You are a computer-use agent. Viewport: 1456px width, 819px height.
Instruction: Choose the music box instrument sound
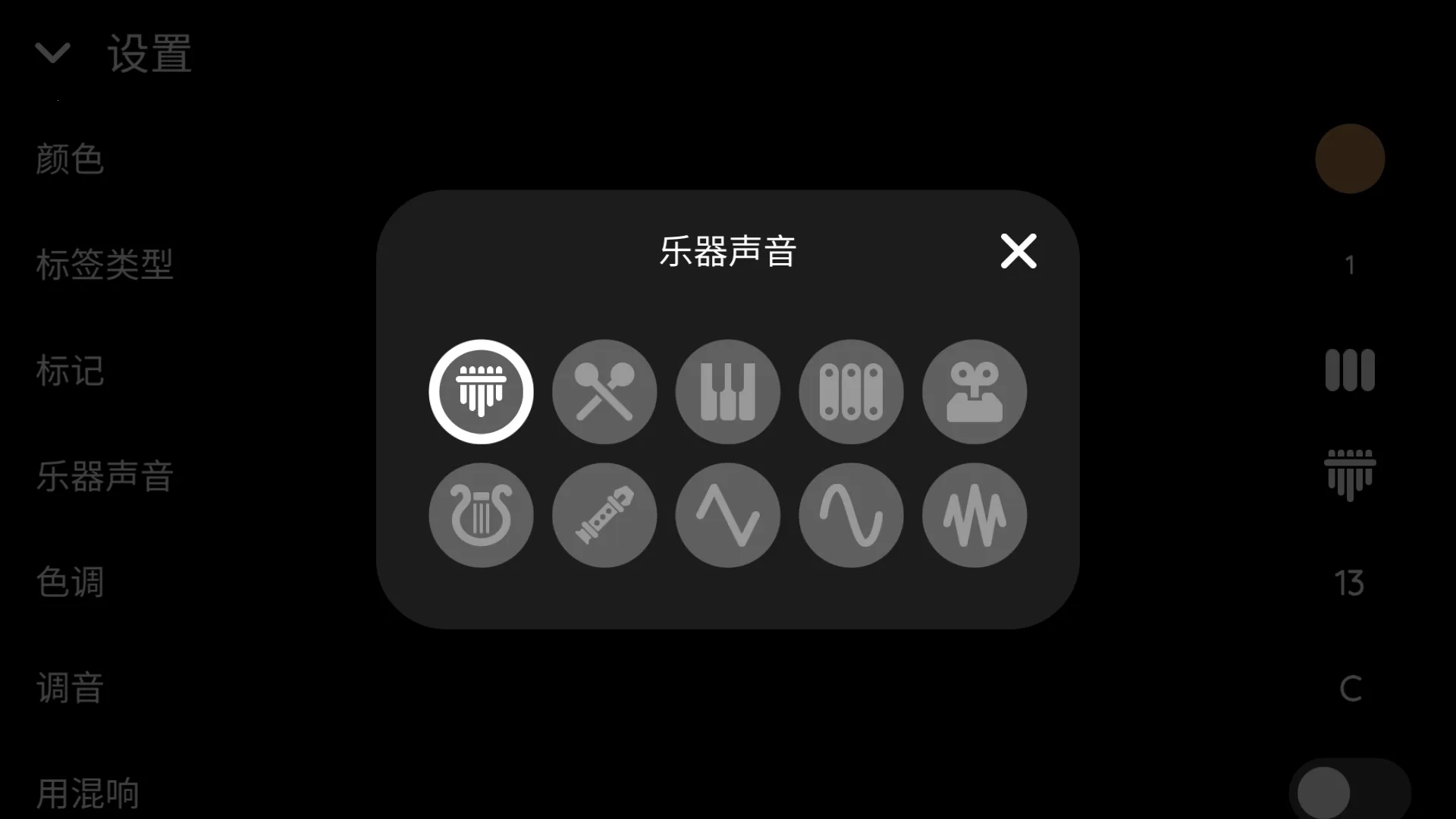974,391
